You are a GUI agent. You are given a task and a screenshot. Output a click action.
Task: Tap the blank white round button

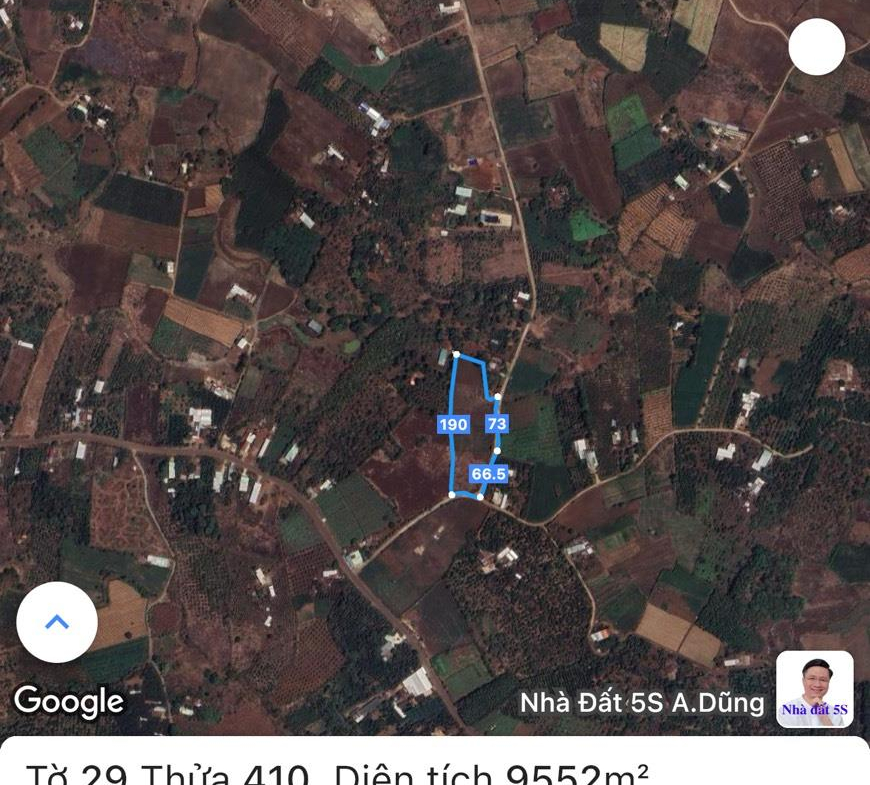[x=816, y=46]
